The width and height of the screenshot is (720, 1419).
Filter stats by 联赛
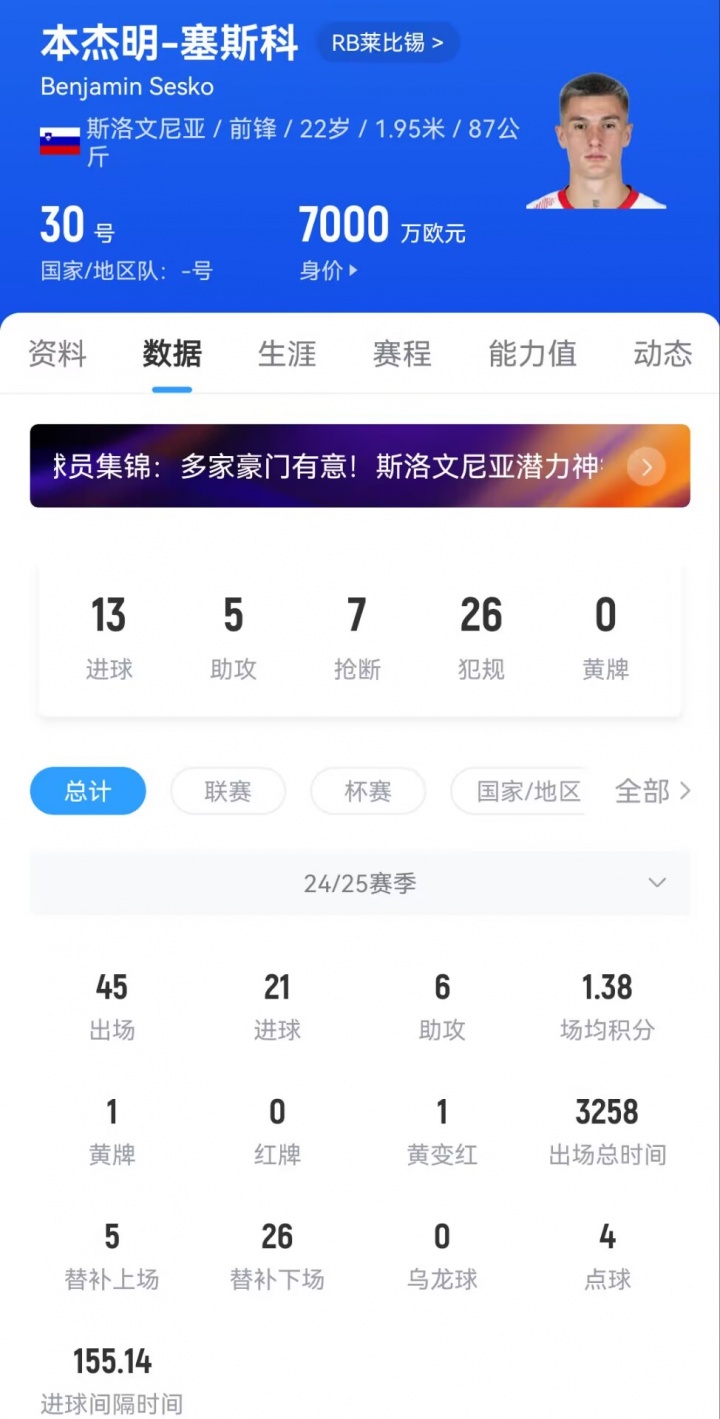(228, 792)
